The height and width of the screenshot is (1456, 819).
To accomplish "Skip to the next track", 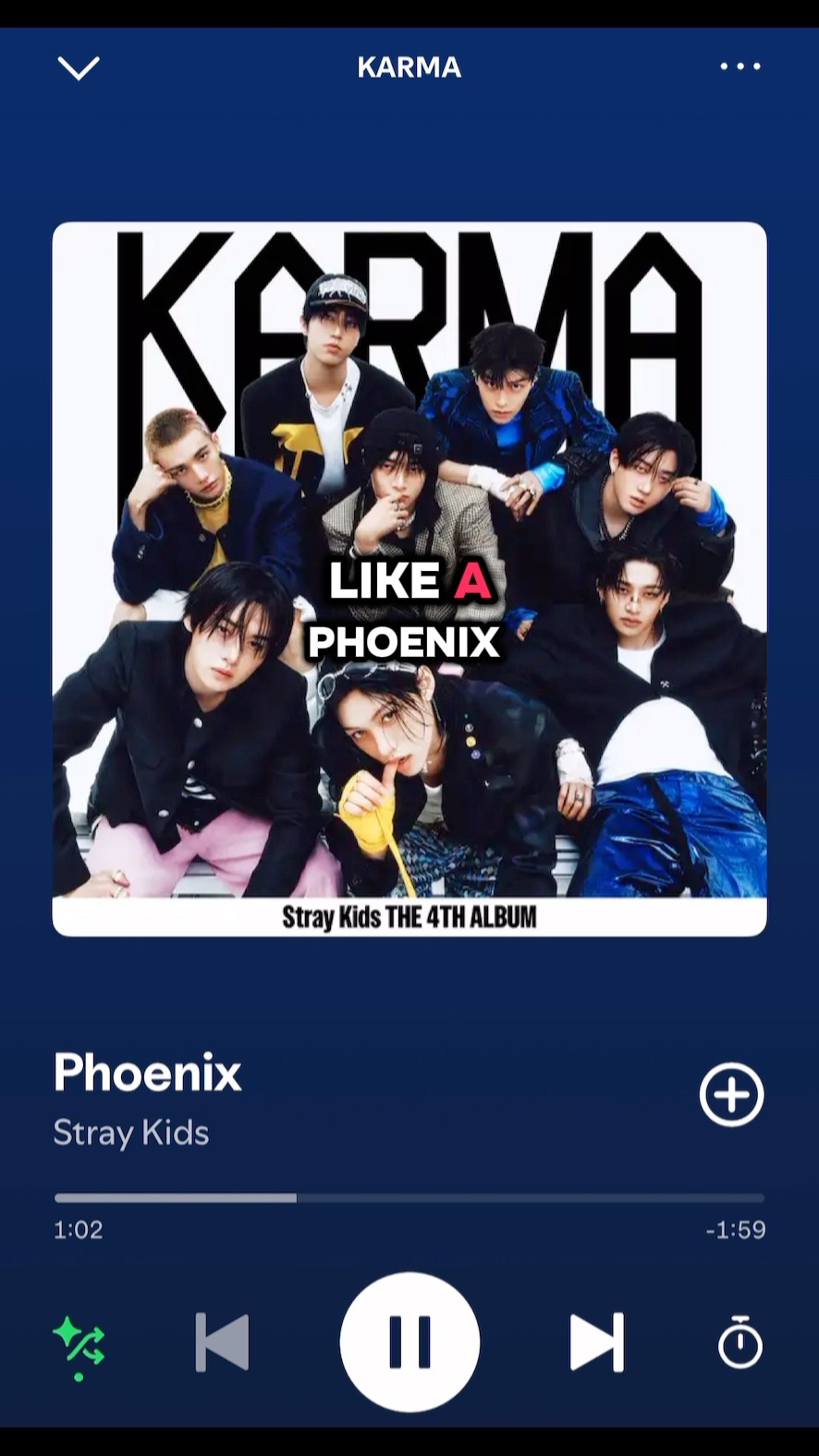I will tap(596, 1341).
